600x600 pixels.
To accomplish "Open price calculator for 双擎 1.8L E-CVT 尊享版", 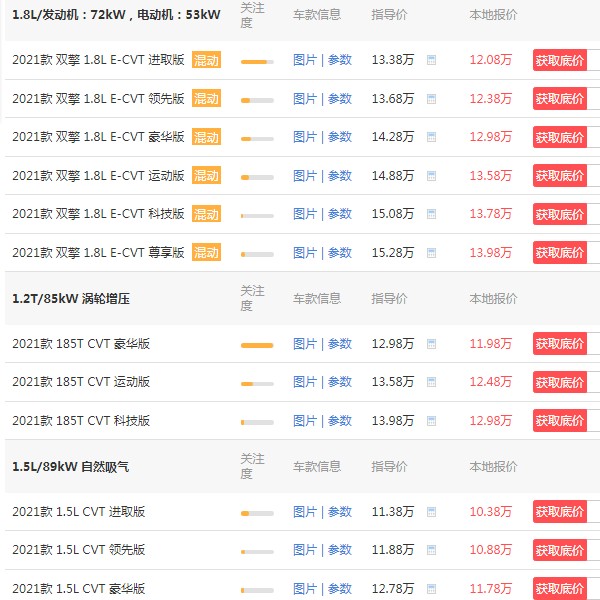I will pos(431,252).
